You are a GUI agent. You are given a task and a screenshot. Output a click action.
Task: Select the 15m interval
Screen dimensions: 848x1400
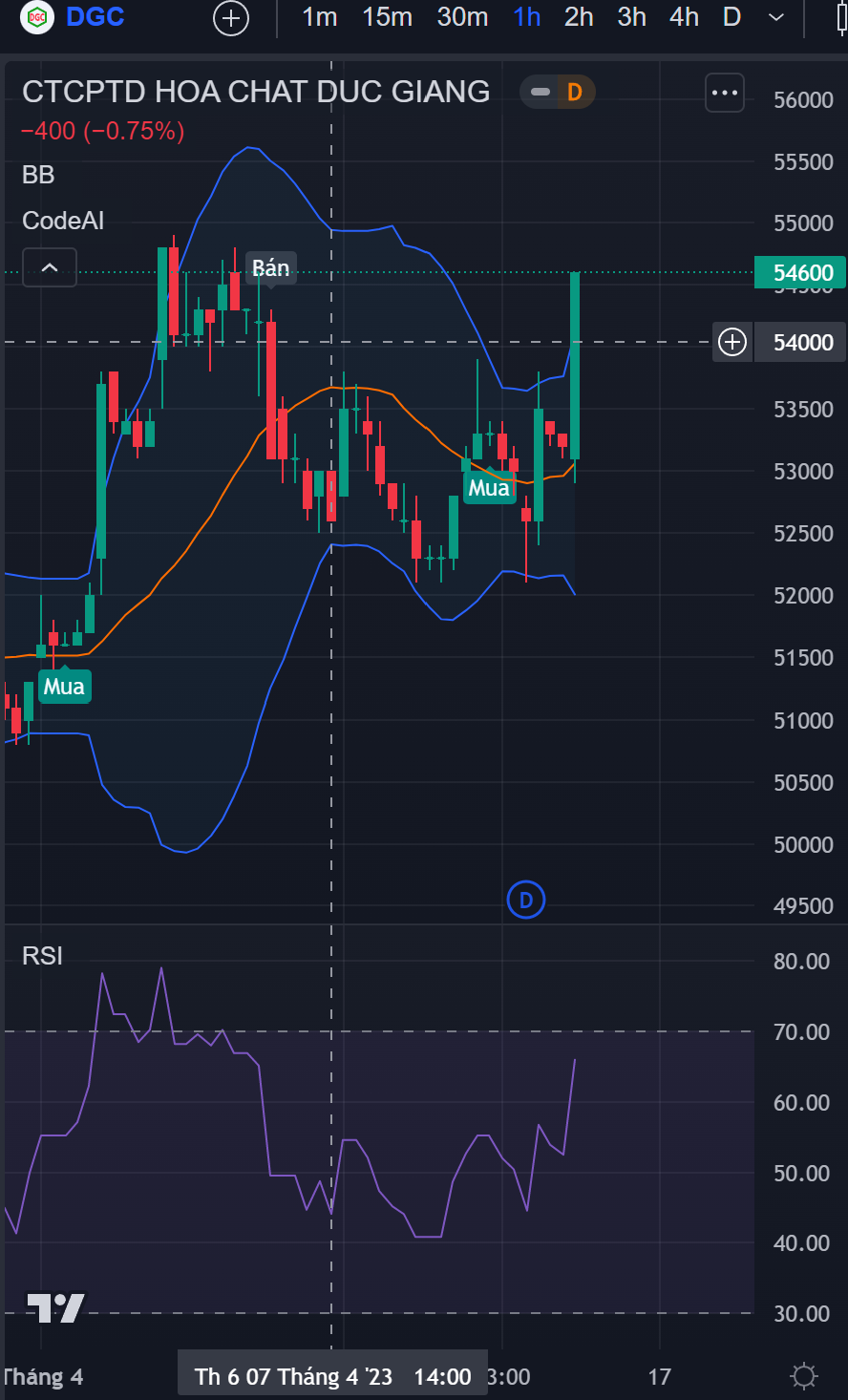387,17
